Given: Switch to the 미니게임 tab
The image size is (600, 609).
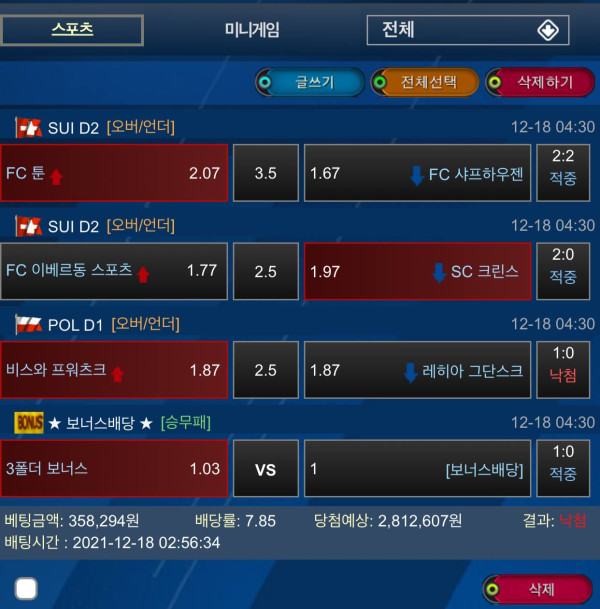Looking at the screenshot, I should [x=252, y=30].
